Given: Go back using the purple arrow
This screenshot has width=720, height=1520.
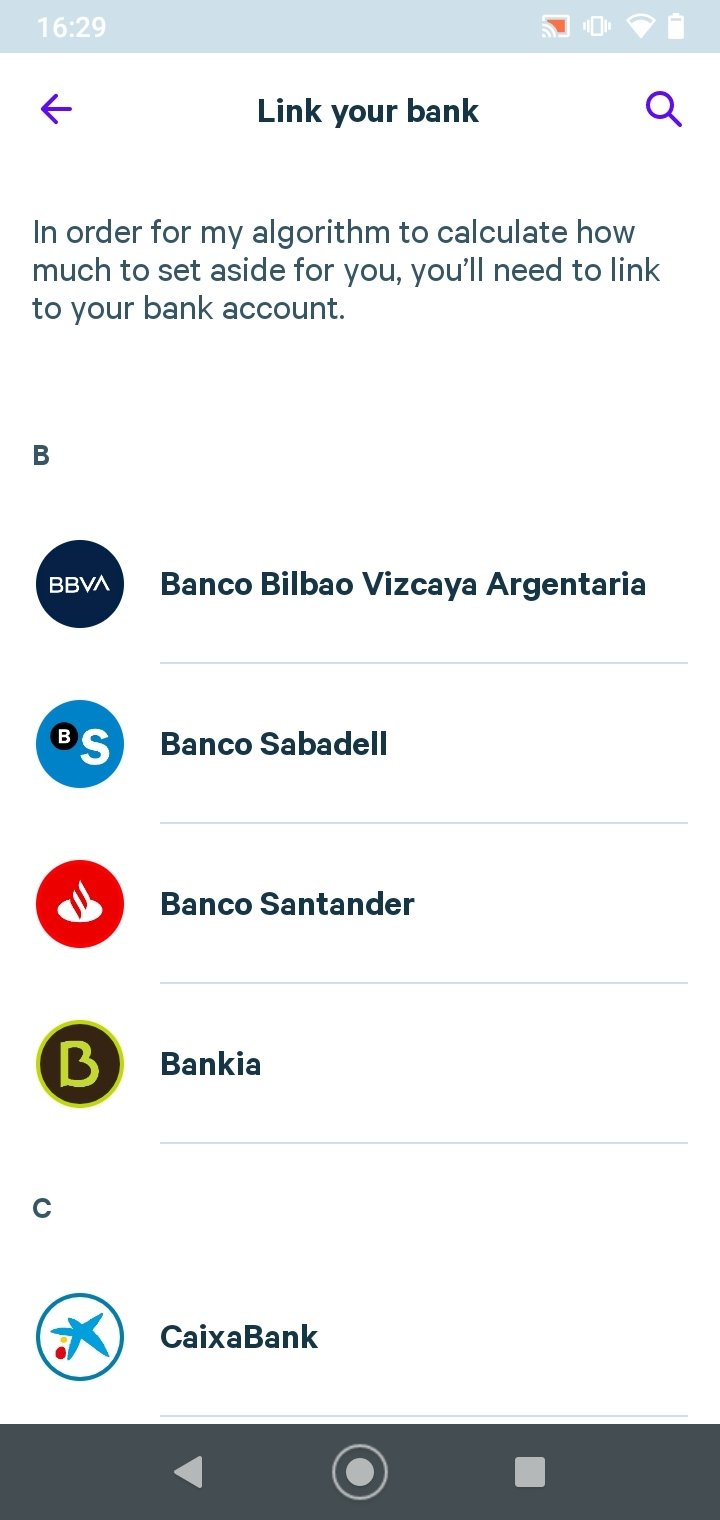Looking at the screenshot, I should click(56, 109).
